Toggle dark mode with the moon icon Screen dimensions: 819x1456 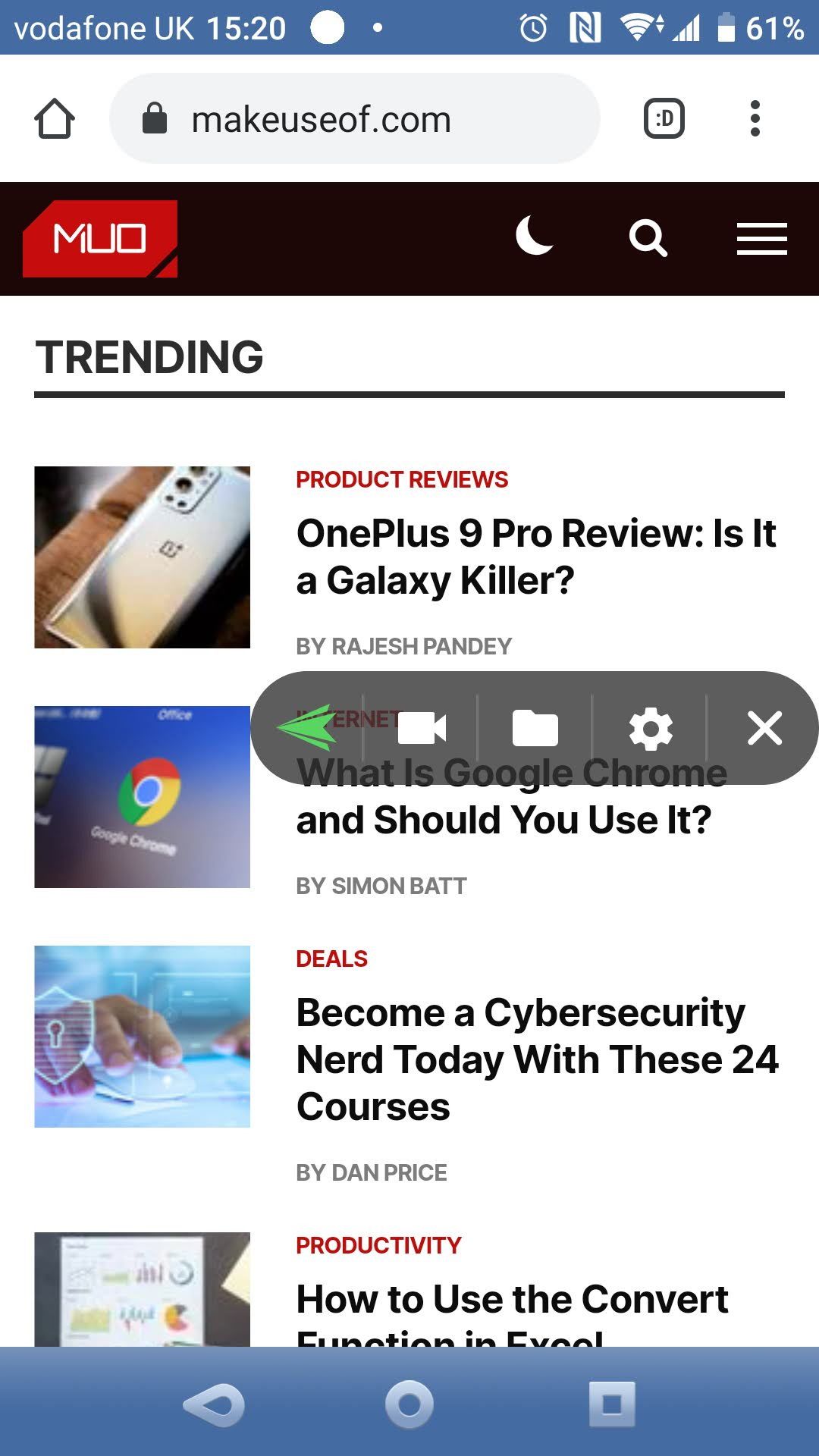535,236
